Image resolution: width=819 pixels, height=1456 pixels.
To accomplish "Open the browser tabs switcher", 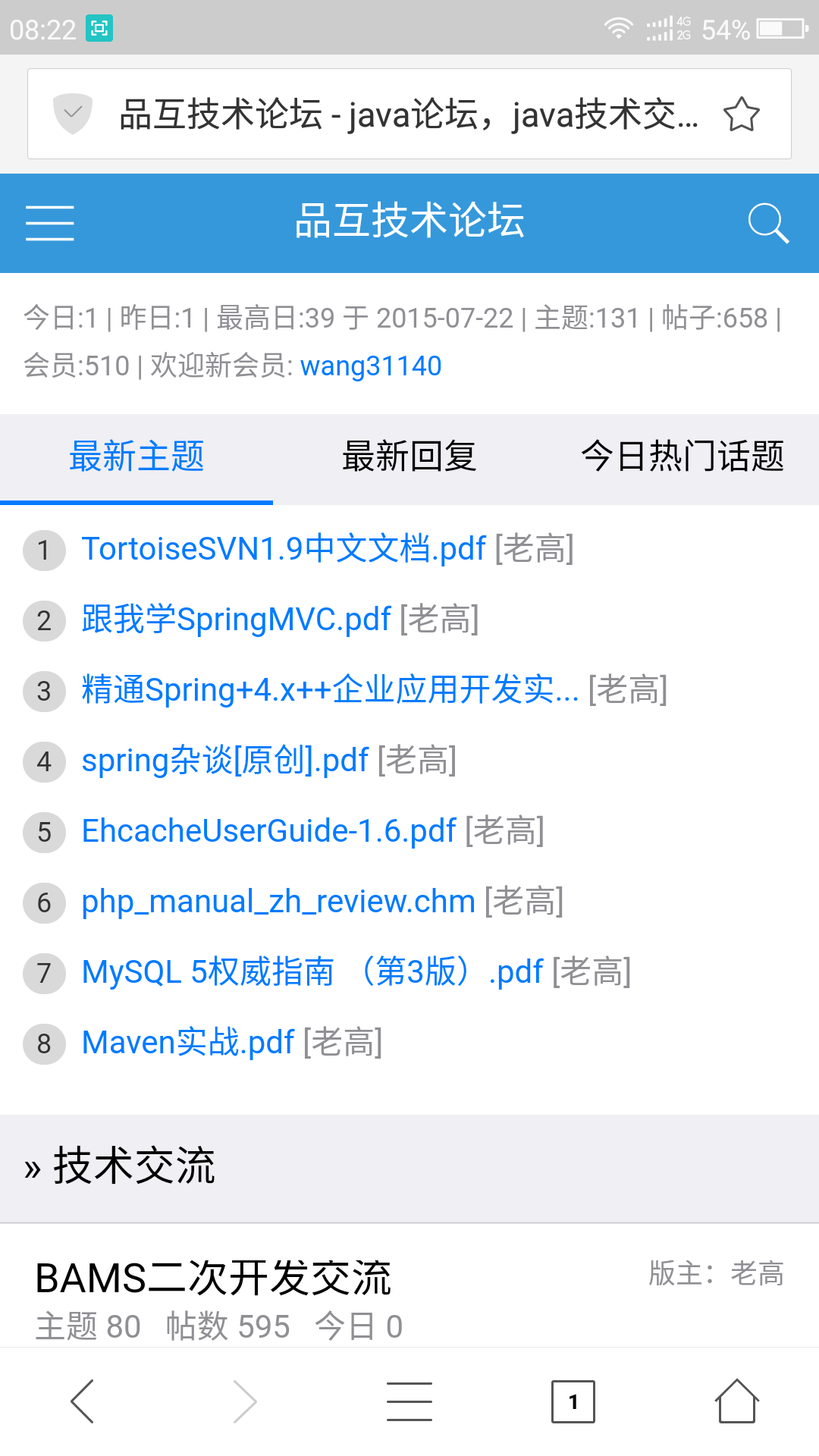I will (x=573, y=1401).
